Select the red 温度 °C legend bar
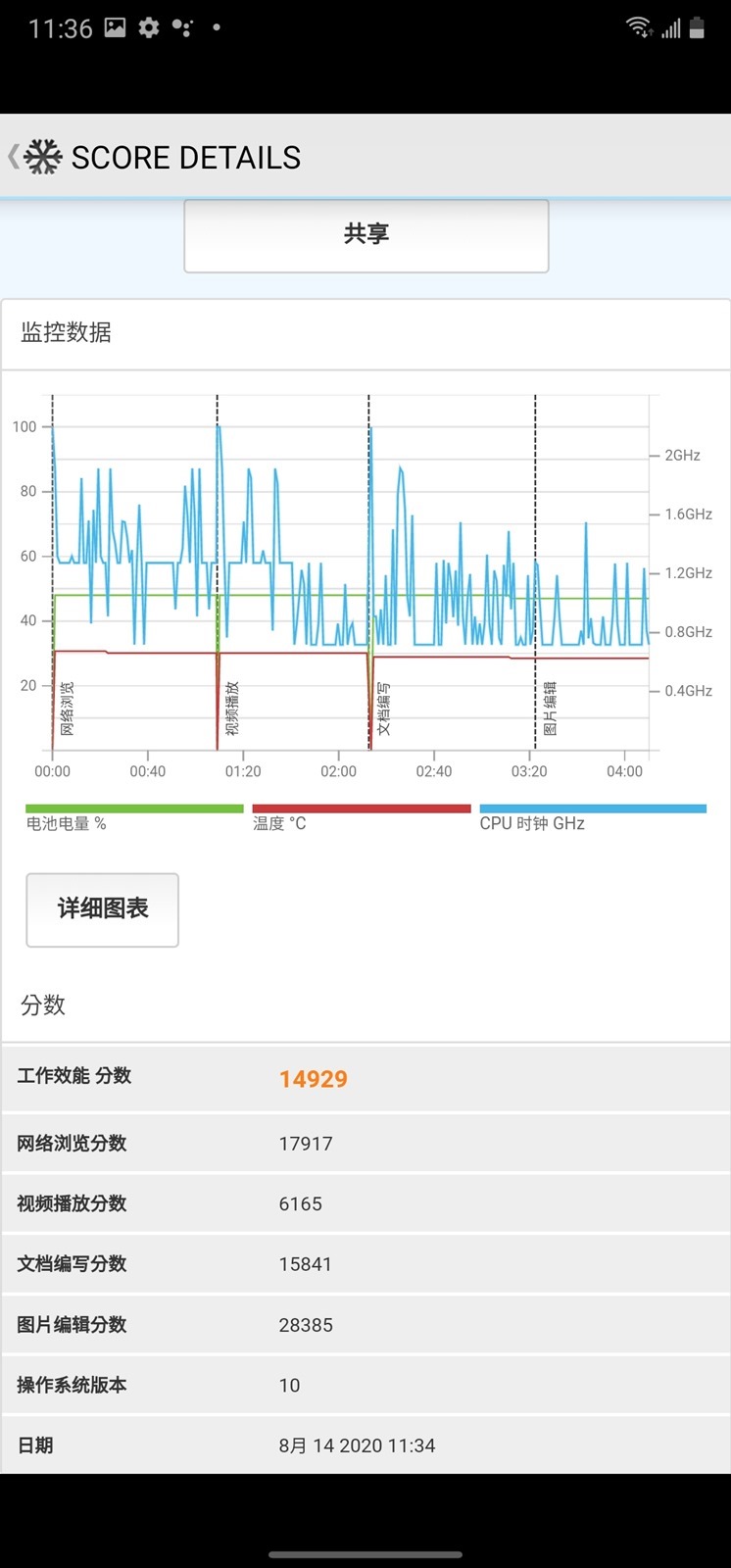 [361, 808]
